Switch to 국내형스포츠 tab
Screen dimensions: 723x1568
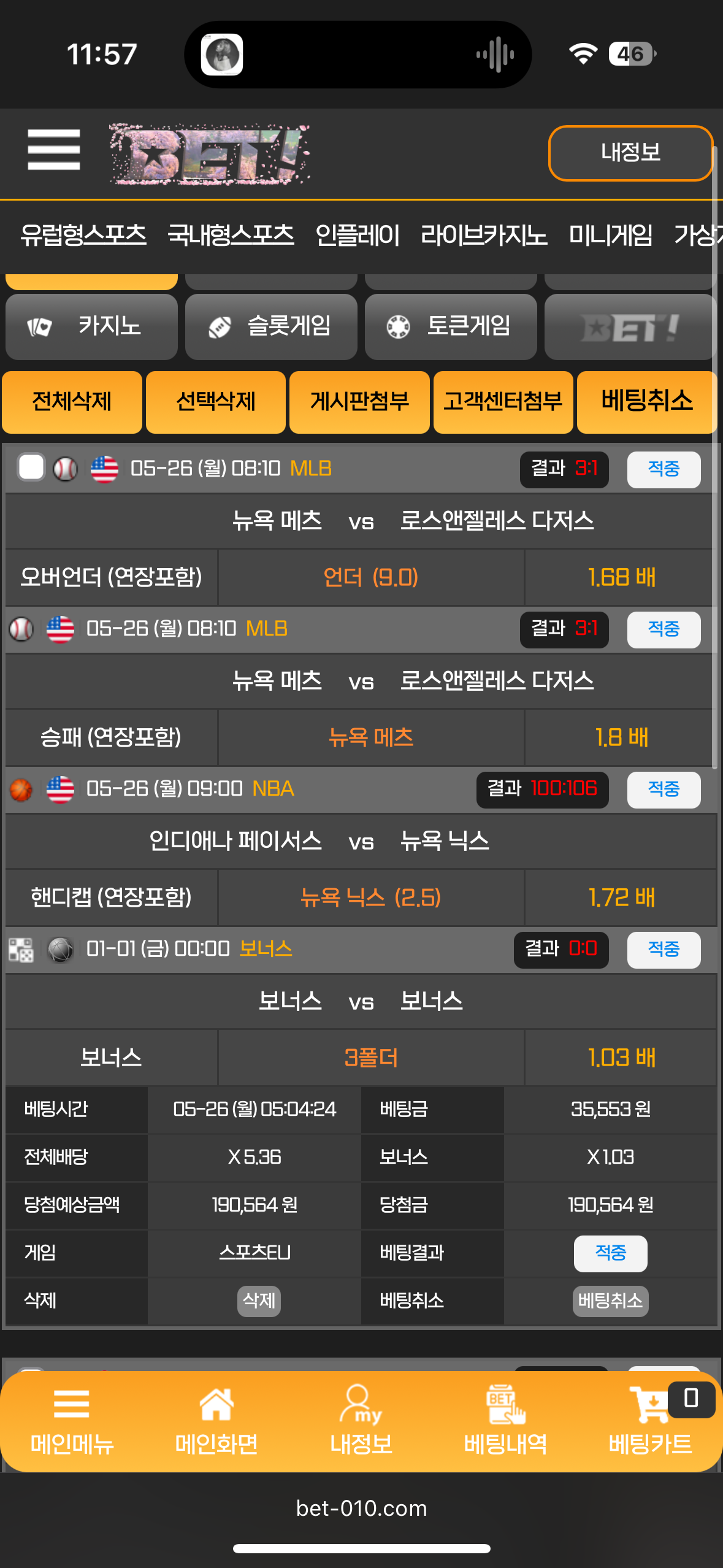point(231,236)
